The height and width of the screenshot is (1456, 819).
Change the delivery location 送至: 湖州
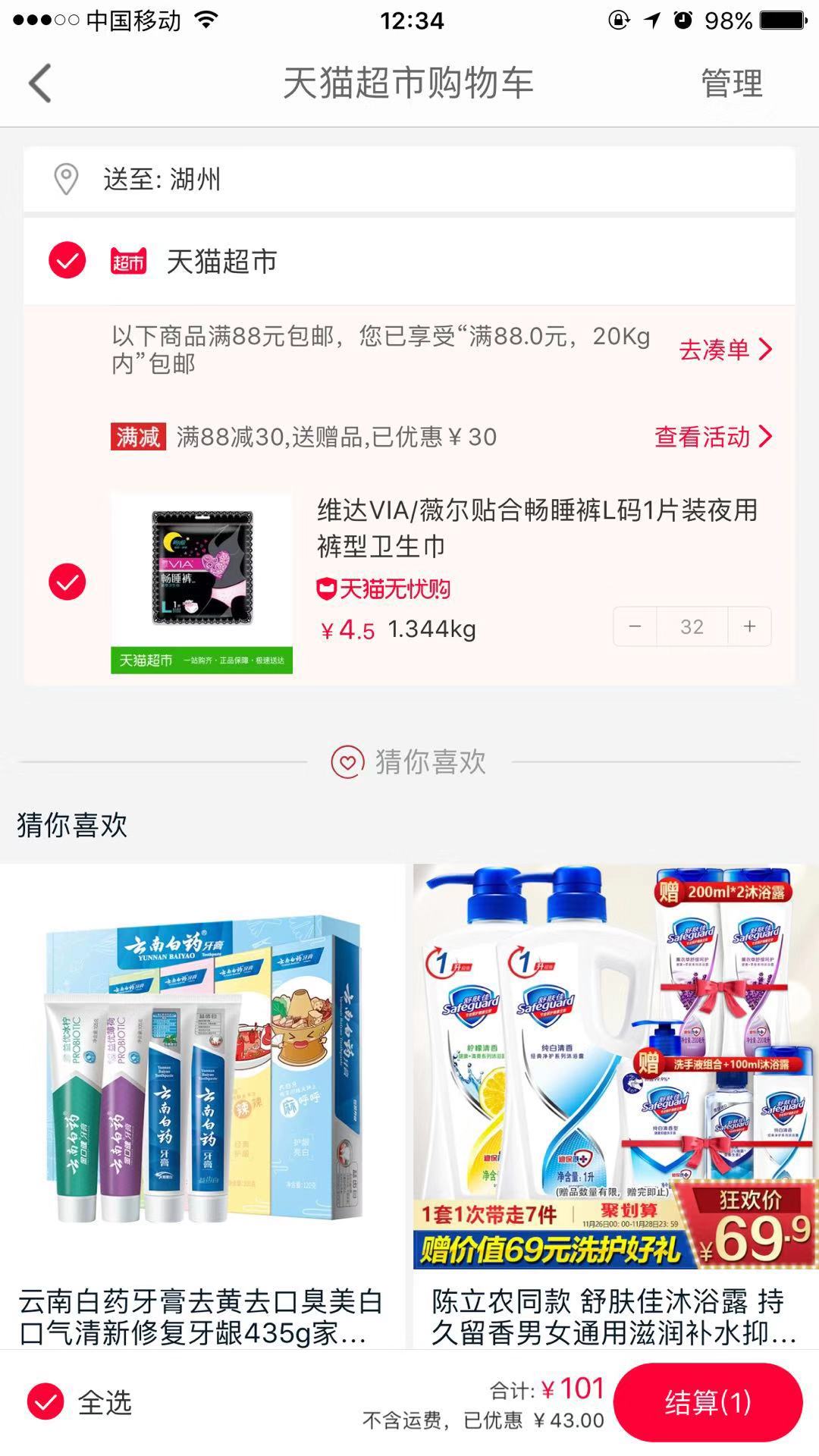pos(409,179)
